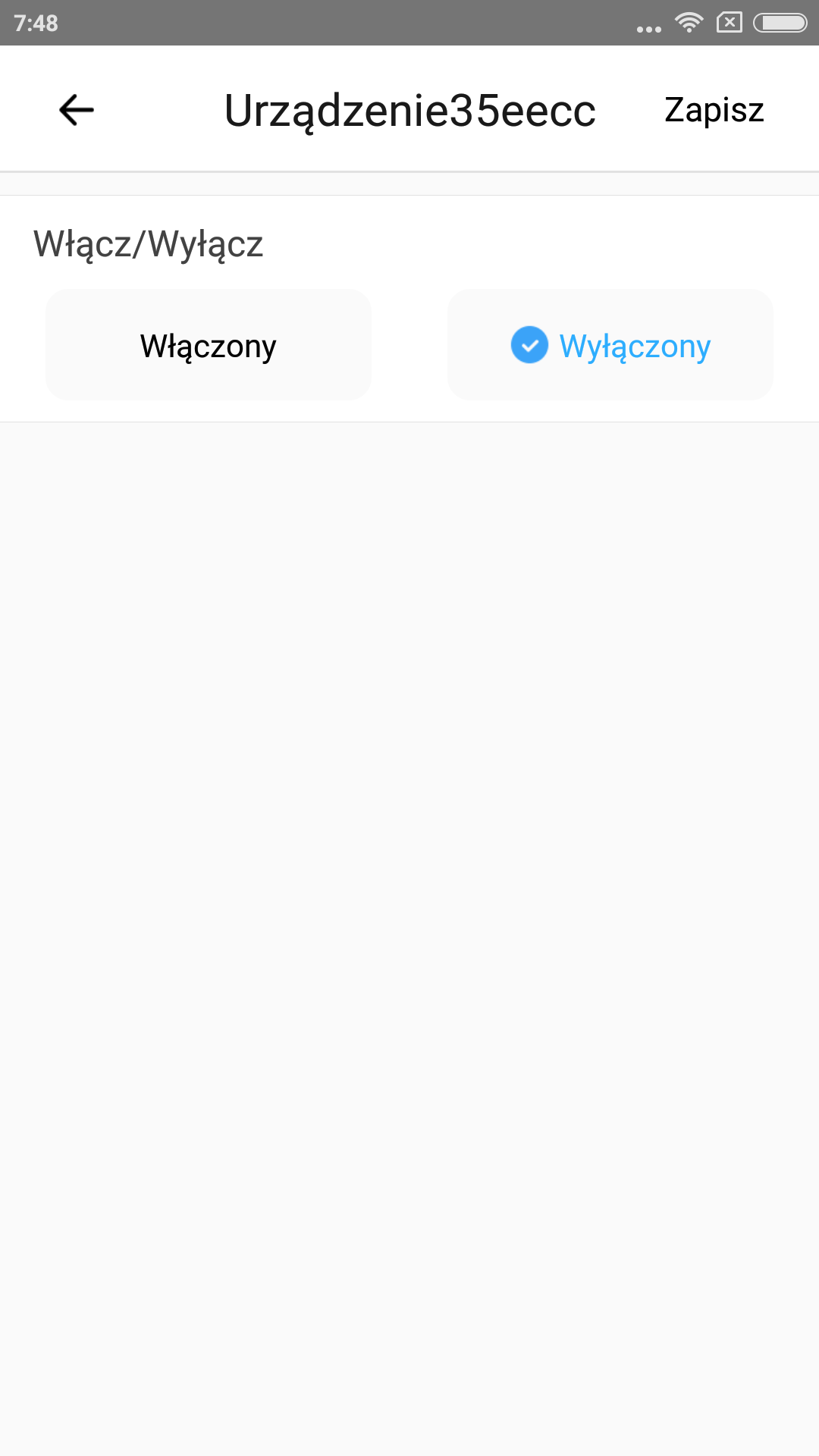Choose the Wyłączony option
This screenshot has height=1456, width=819.
pos(610,345)
